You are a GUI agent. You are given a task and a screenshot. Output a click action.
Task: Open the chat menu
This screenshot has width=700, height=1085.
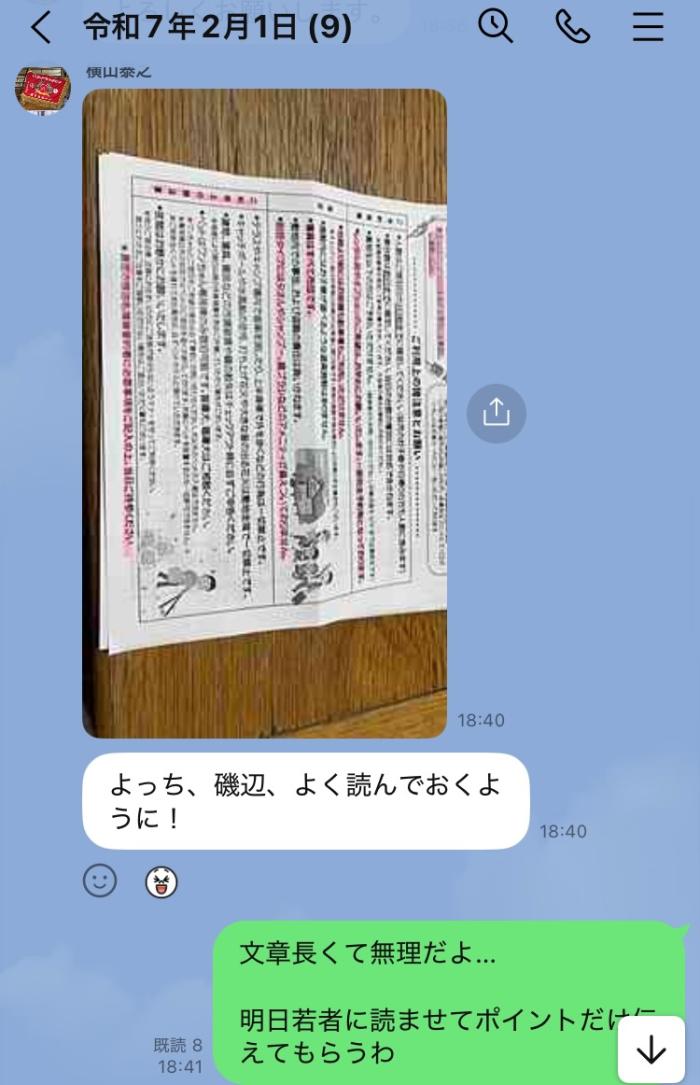[648, 27]
